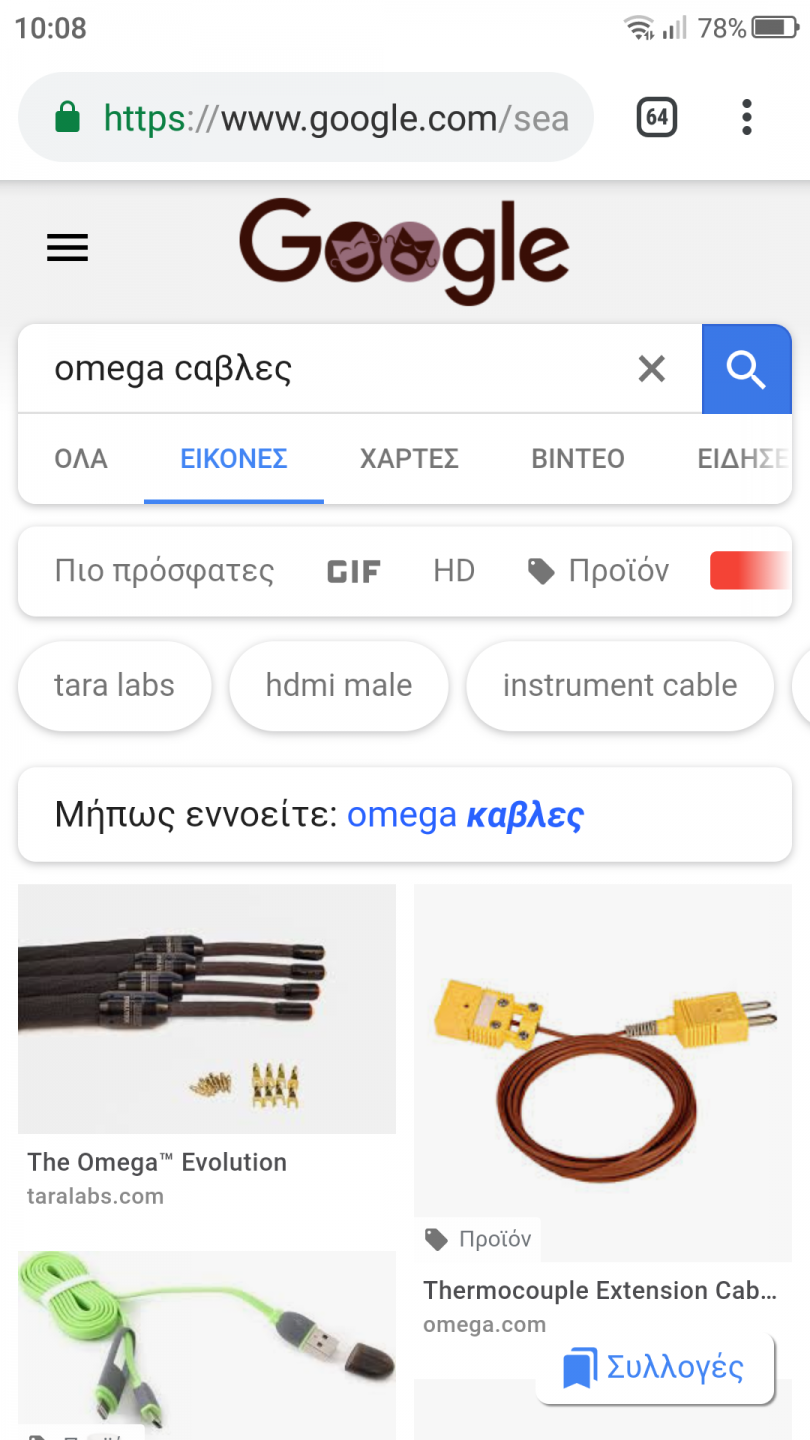
Task: Filter images by Προϊόν
Action: (598, 571)
